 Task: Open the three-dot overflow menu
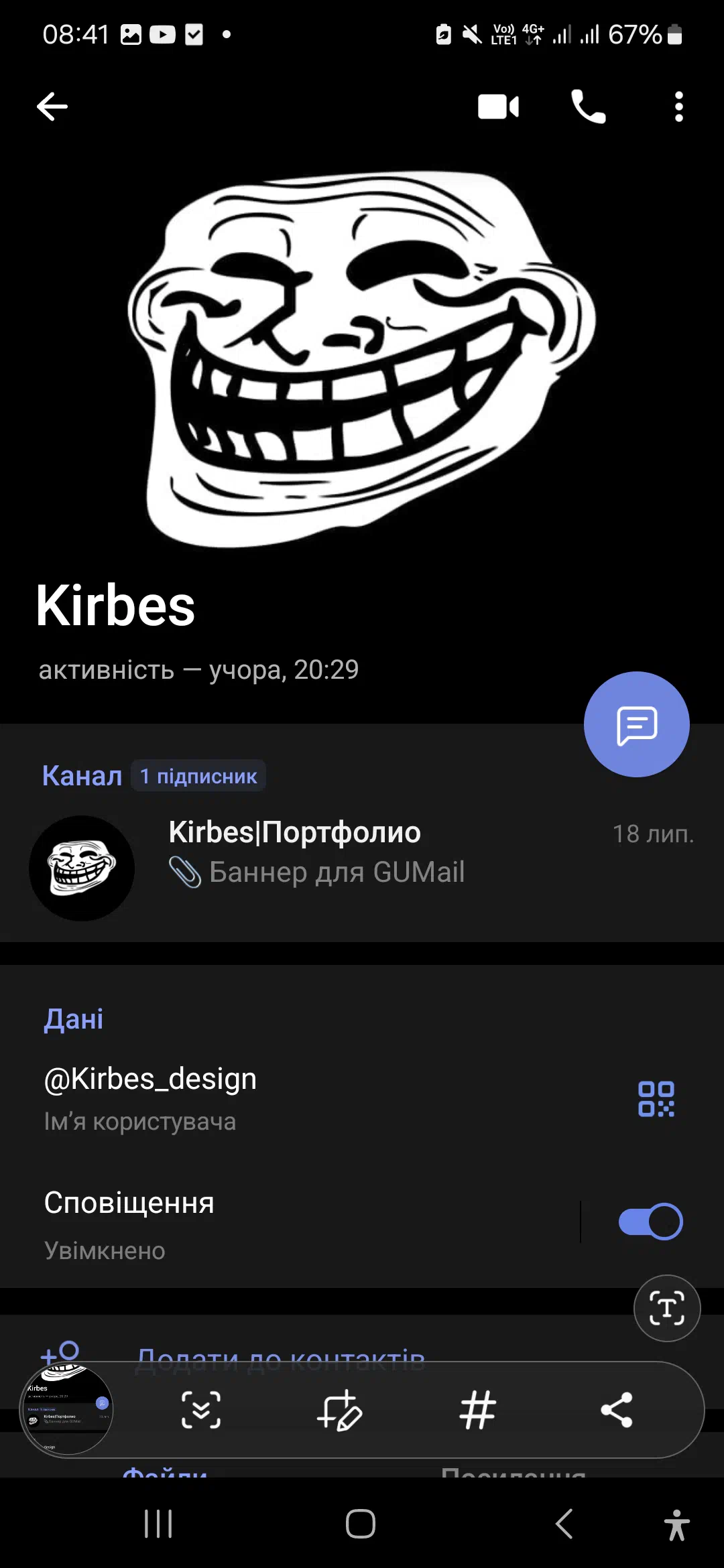coord(678,107)
